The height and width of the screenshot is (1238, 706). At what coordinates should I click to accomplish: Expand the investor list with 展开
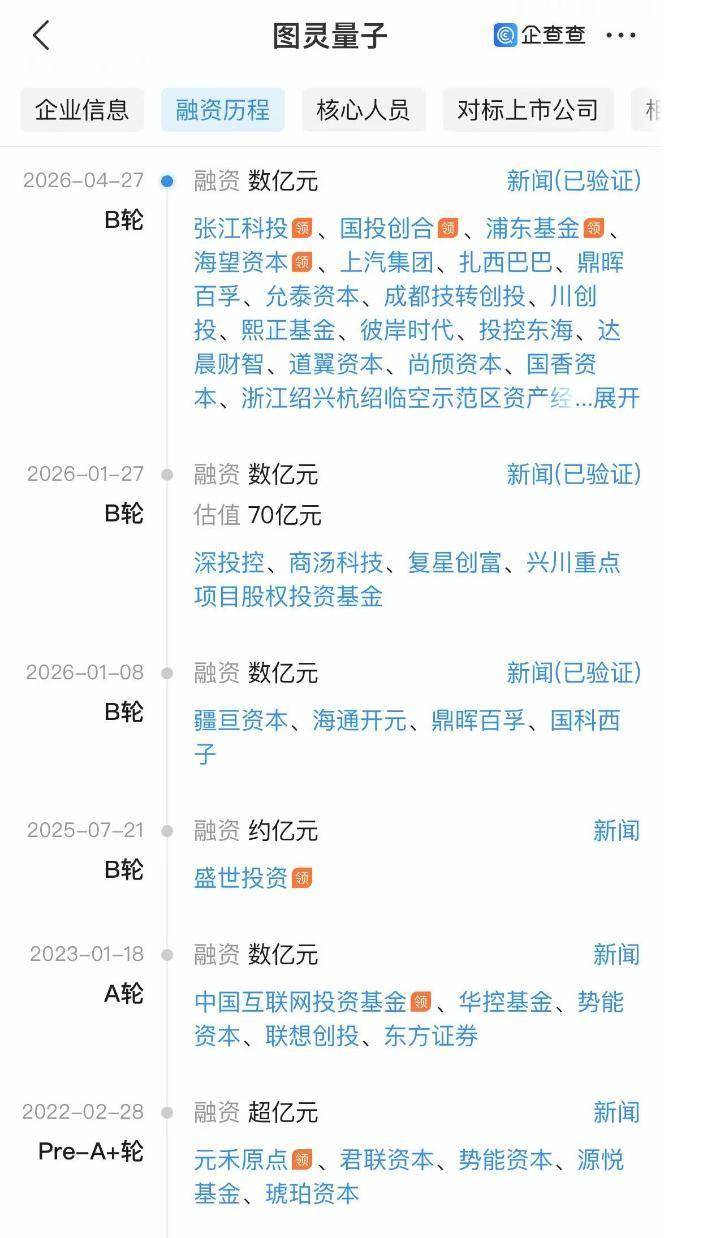(616, 398)
